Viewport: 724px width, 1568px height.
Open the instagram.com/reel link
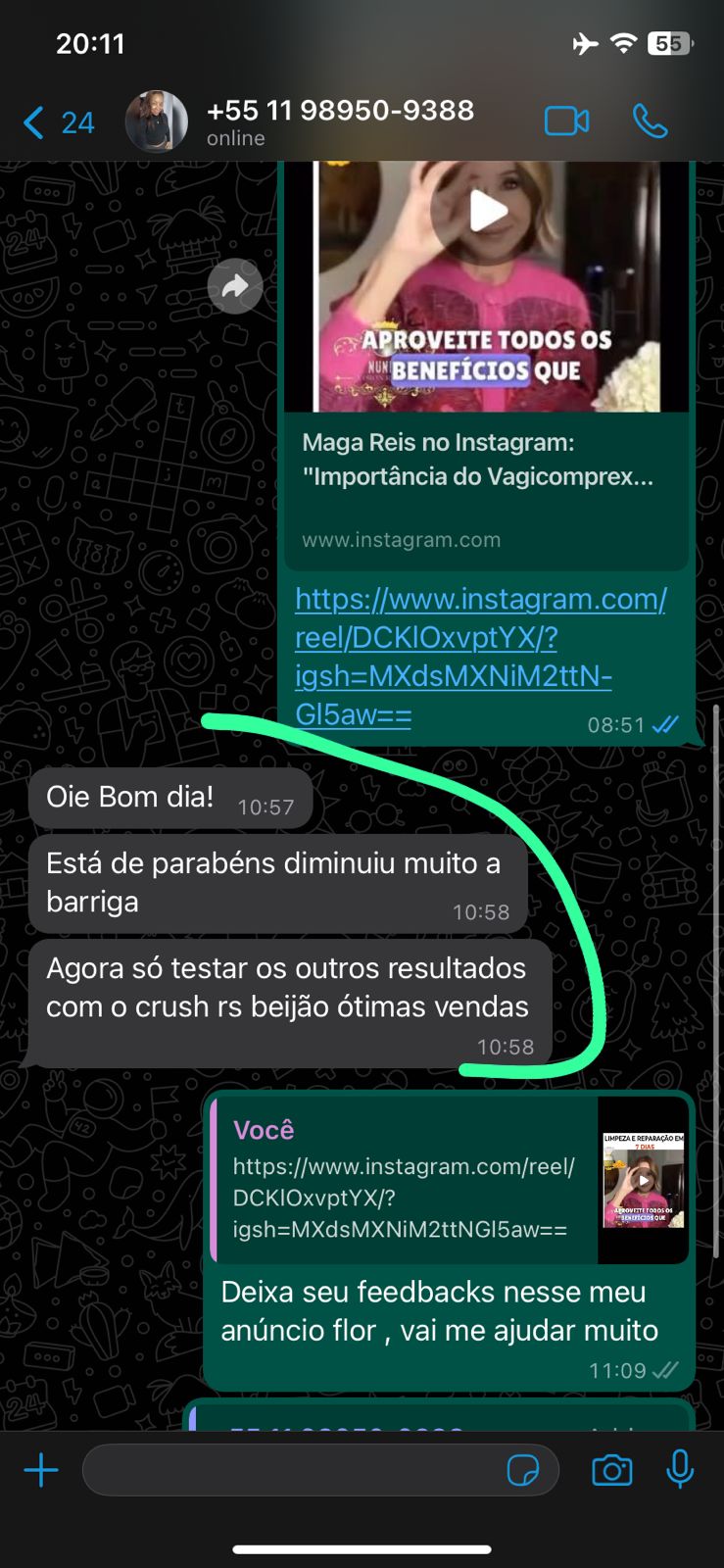(x=480, y=657)
